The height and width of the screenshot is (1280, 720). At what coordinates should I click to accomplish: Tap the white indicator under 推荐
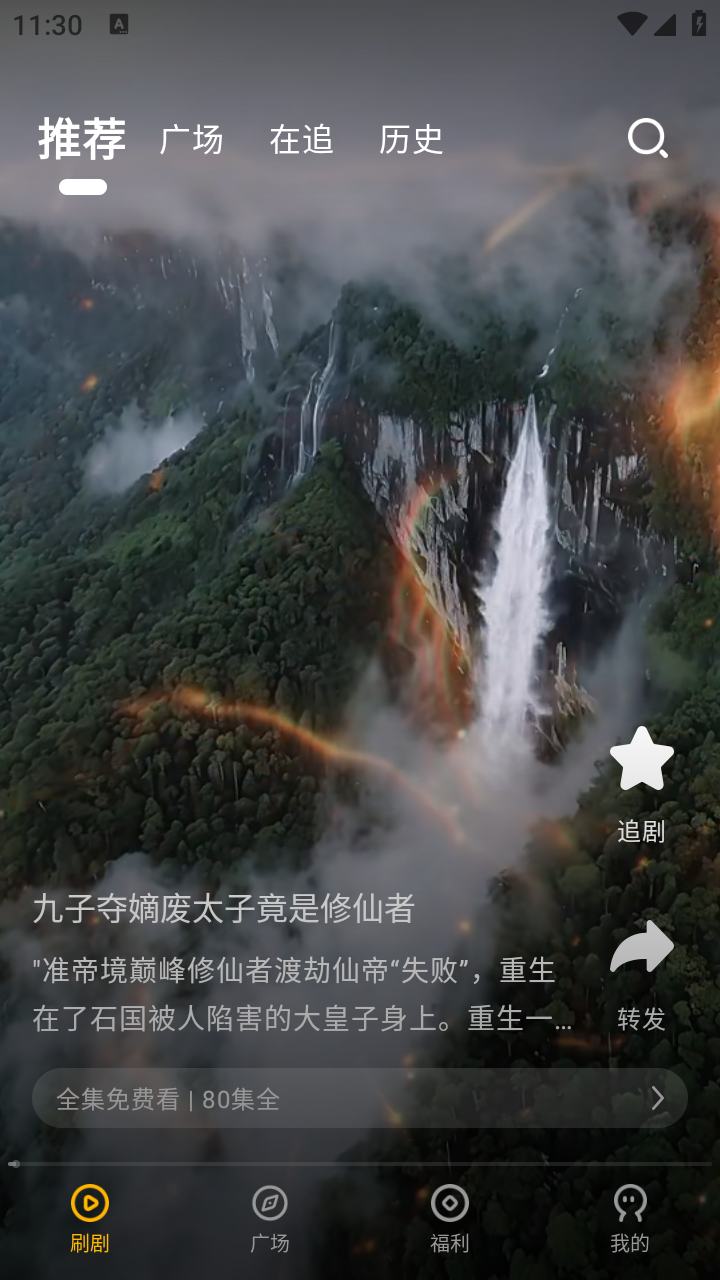point(84,186)
